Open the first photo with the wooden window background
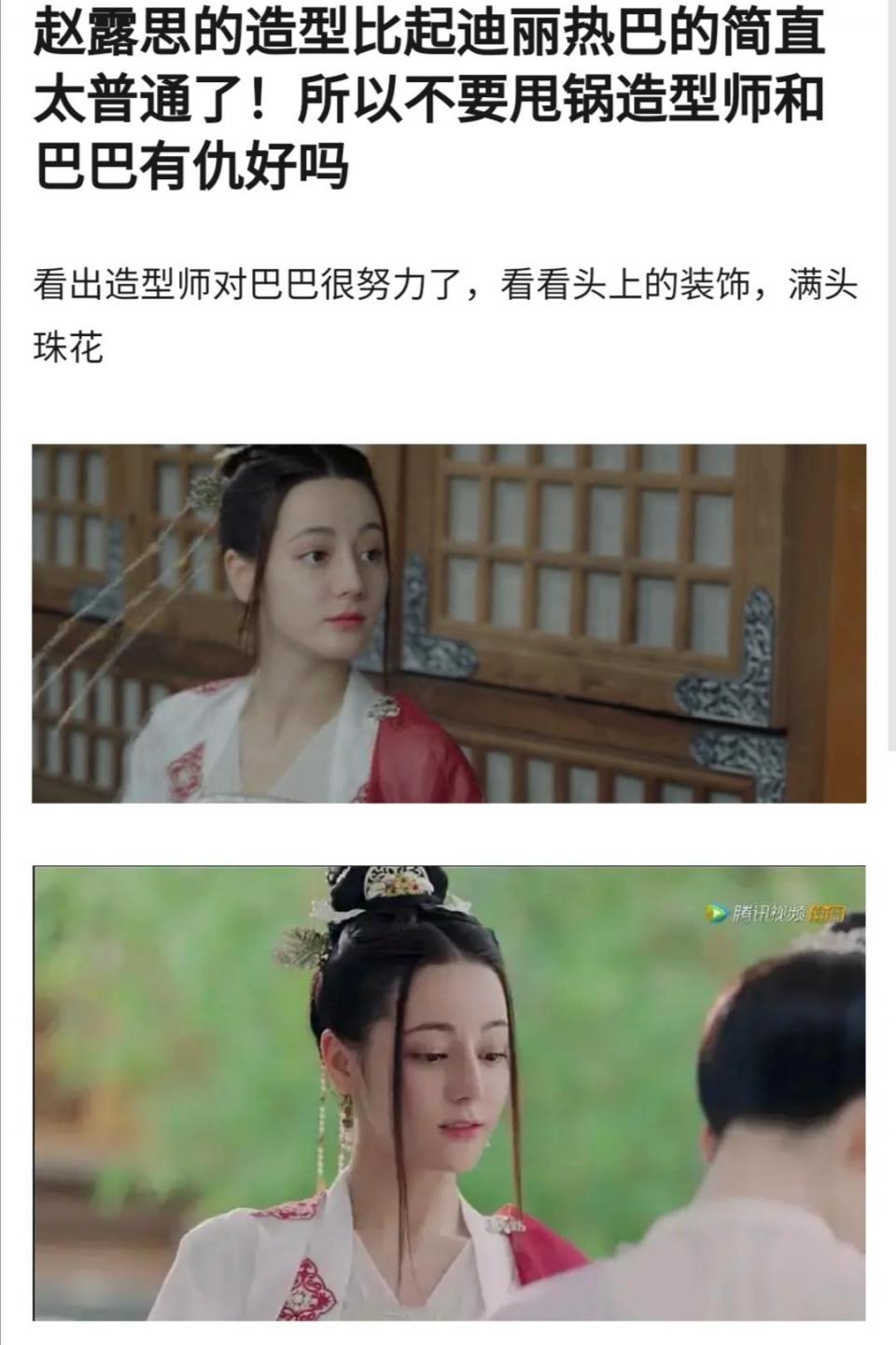 [449, 623]
